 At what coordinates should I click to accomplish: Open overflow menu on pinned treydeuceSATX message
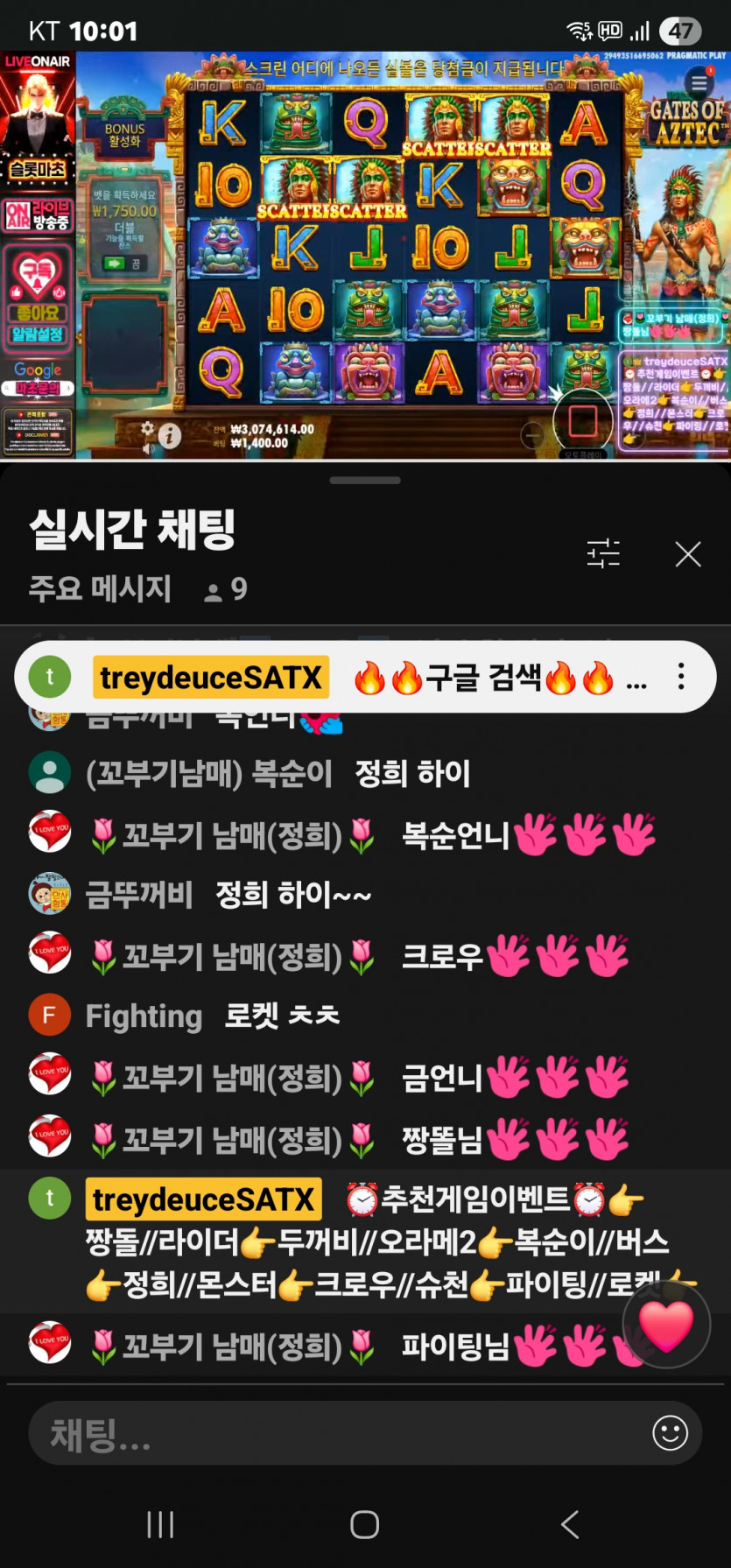[681, 677]
